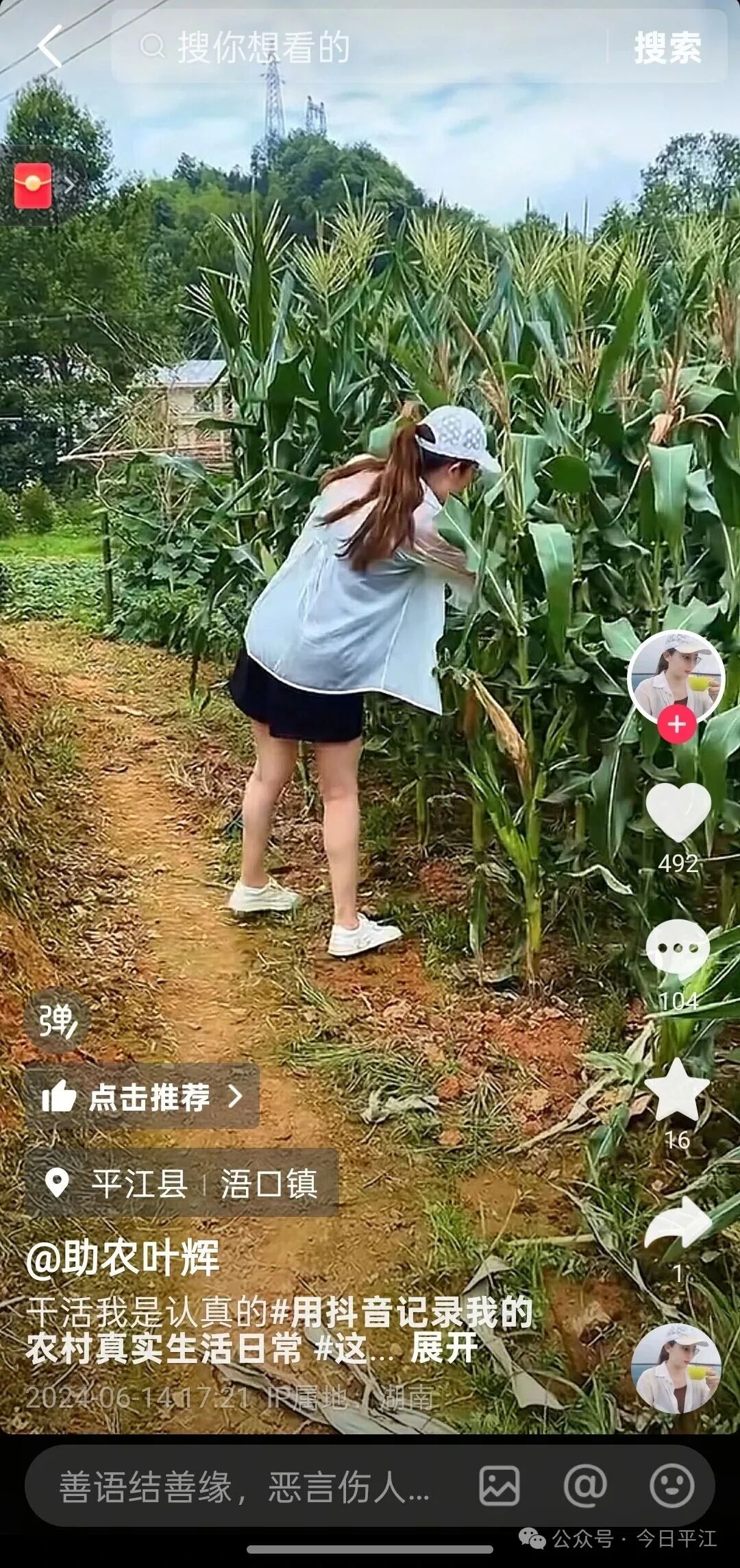The image size is (740, 1568).
Task: Open the @助农叶辉 username
Action: [x=123, y=1258]
